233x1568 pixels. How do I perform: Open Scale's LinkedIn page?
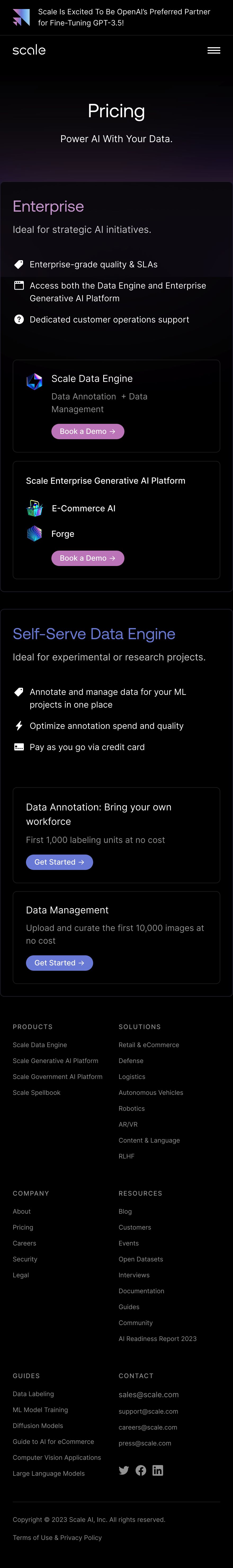click(158, 1470)
